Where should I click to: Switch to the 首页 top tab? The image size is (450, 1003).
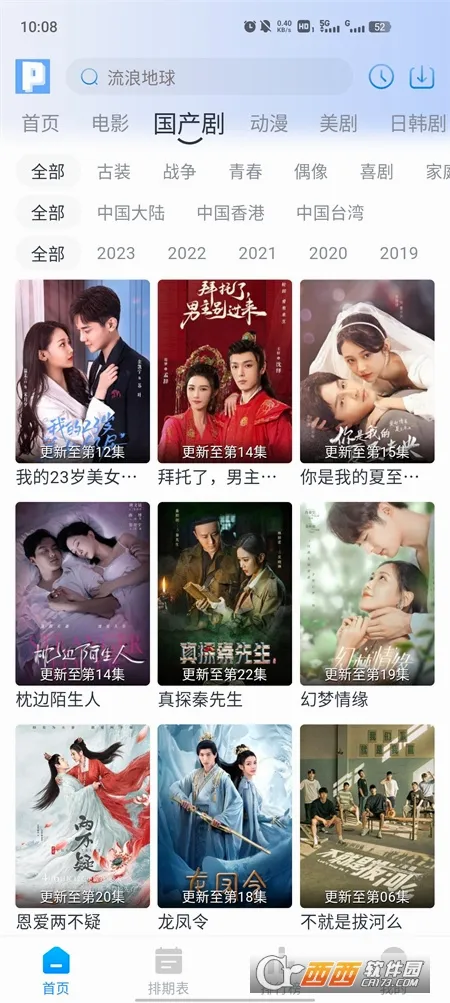pyautogui.click(x=40, y=123)
